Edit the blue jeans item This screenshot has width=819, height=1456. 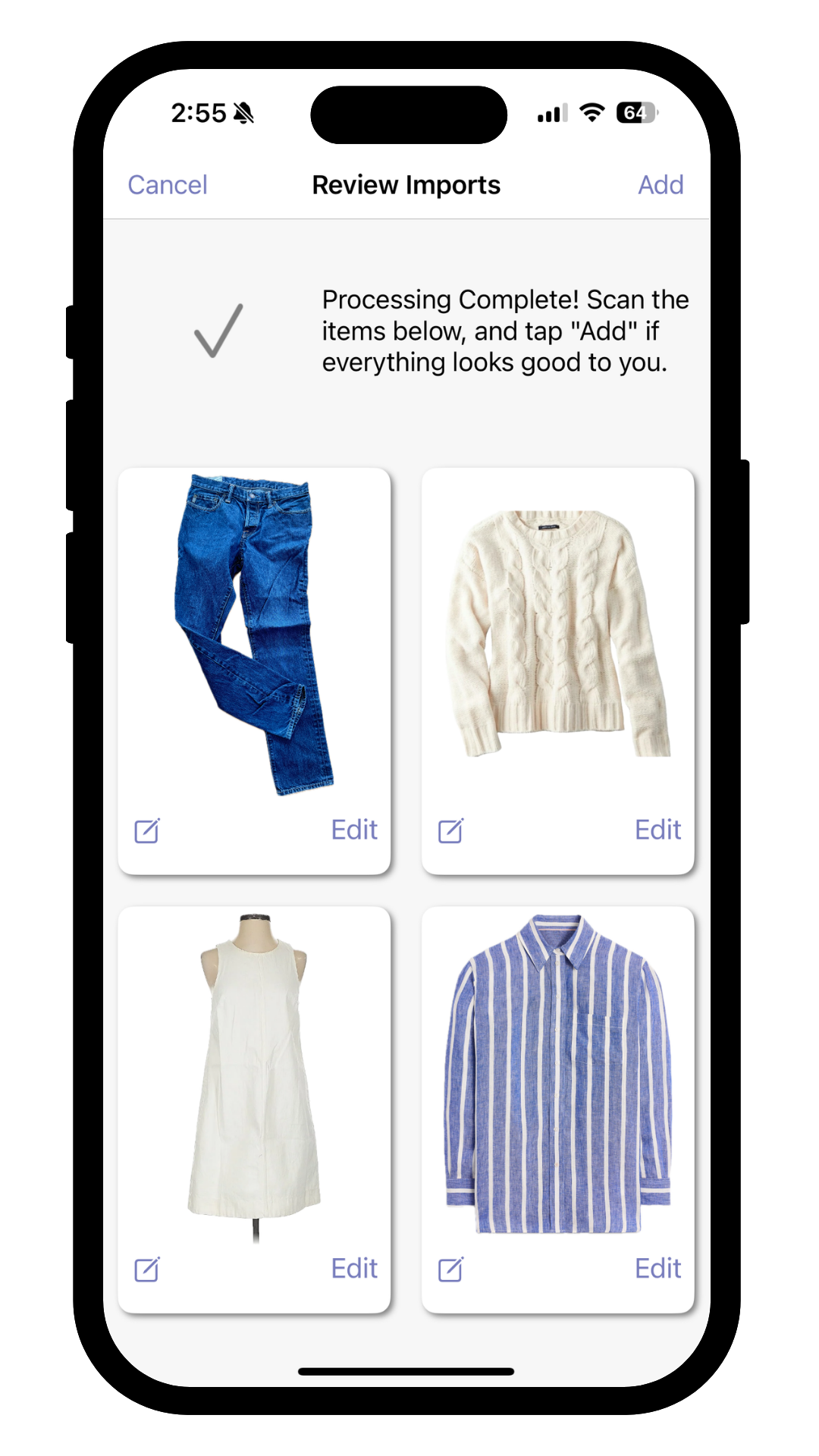pyautogui.click(x=354, y=830)
